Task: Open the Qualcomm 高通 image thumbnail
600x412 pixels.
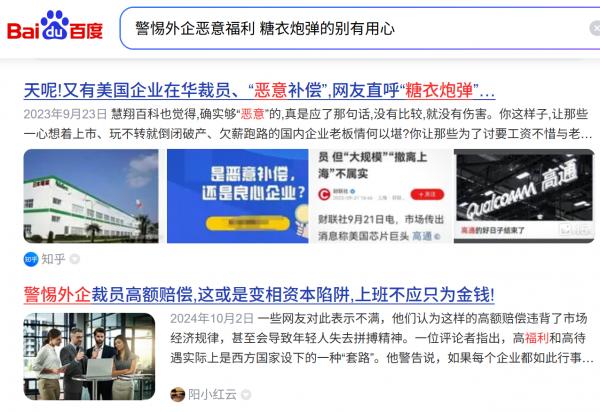Action: coord(523,196)
